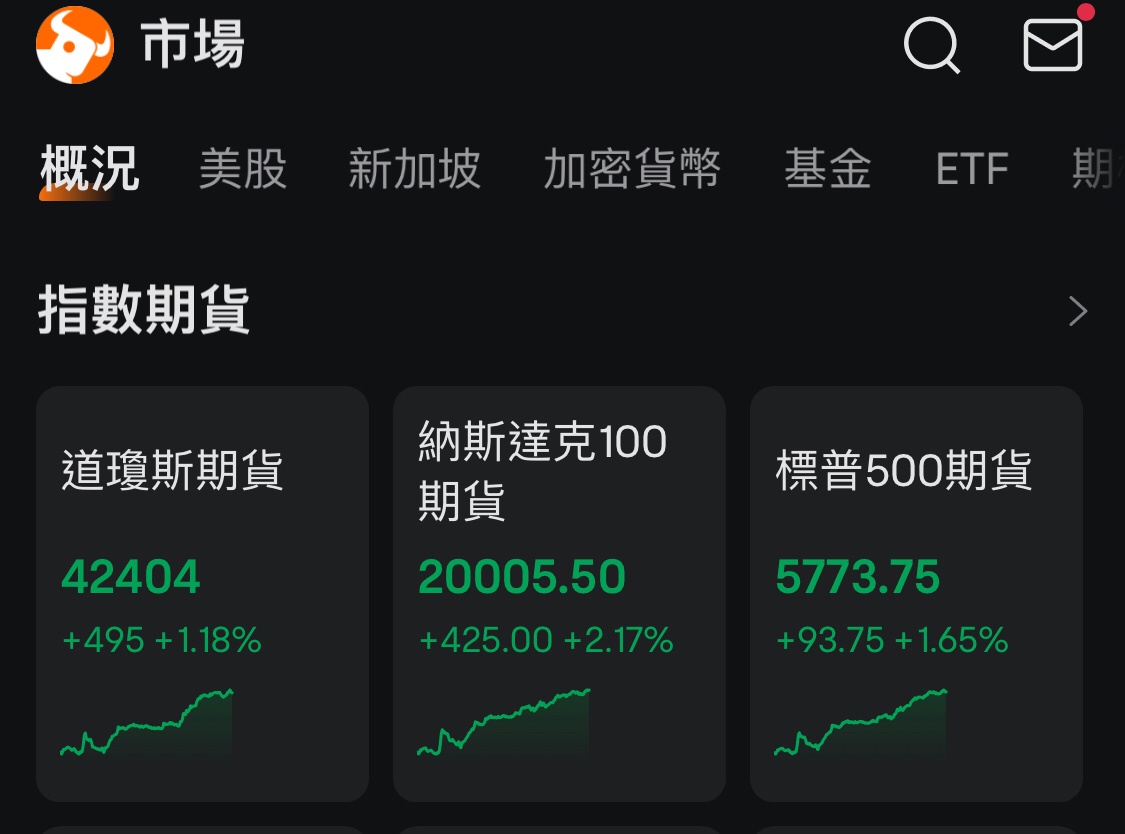
Task: Open the 標普500期貨 card
Action: [x=916, y=593]
